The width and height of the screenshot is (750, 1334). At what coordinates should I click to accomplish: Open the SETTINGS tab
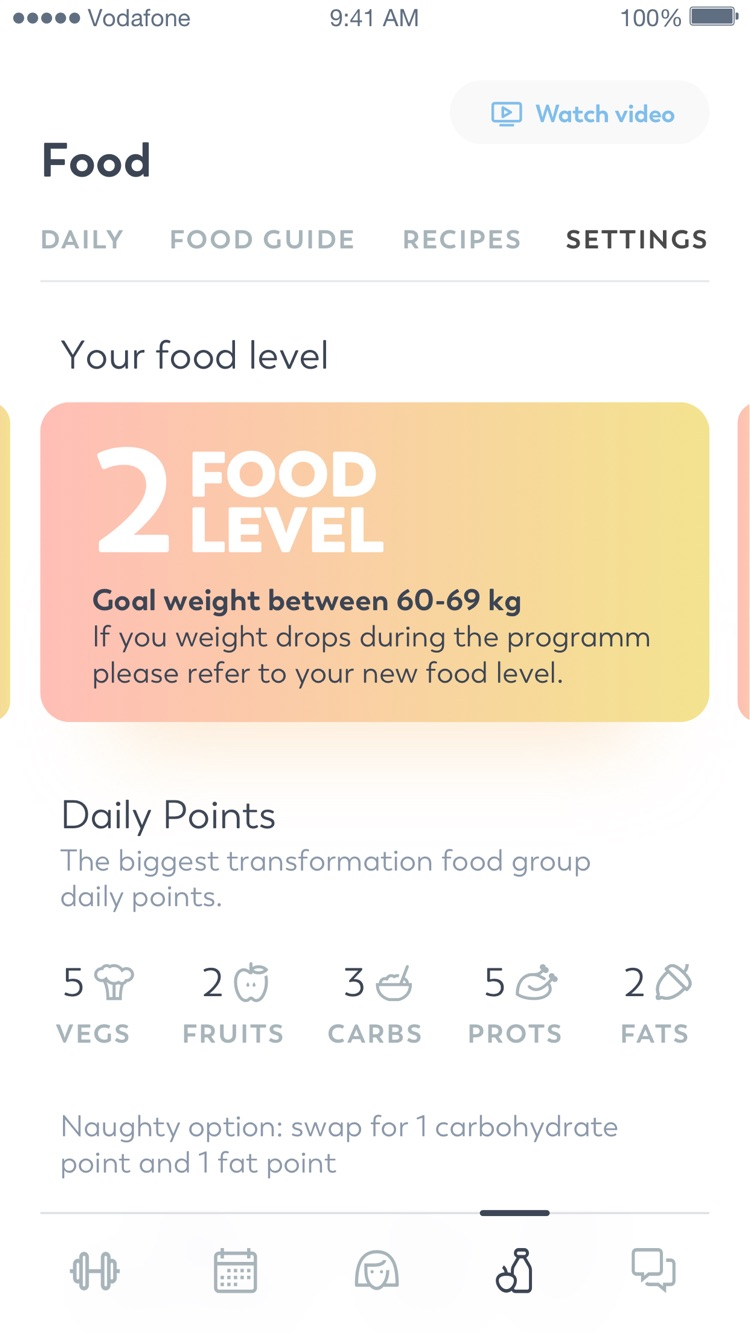click(x=636, y=240)
